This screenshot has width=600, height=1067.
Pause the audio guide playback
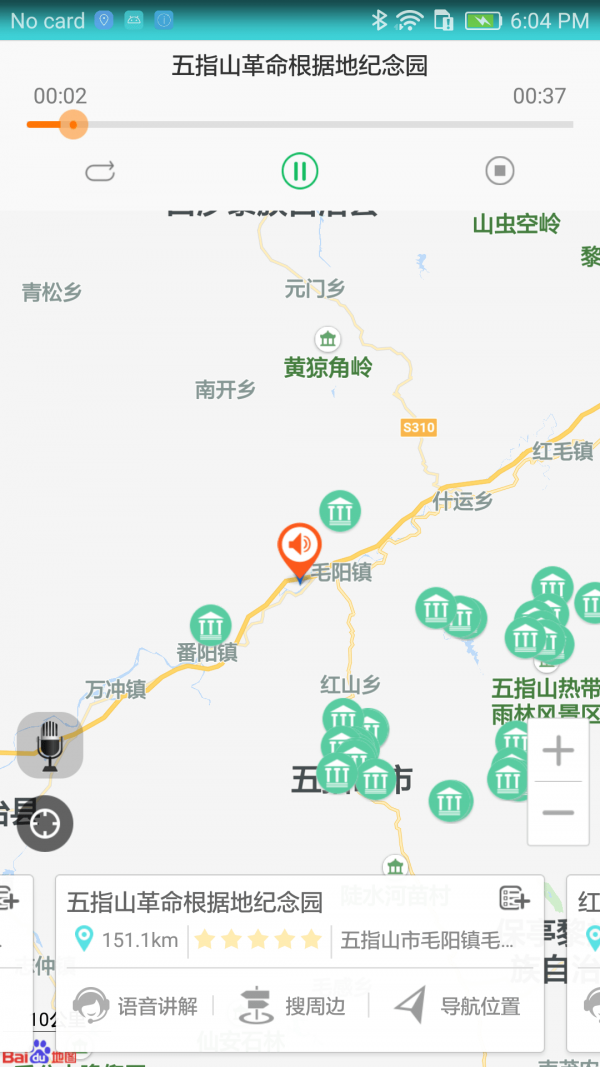click(299, 170)
